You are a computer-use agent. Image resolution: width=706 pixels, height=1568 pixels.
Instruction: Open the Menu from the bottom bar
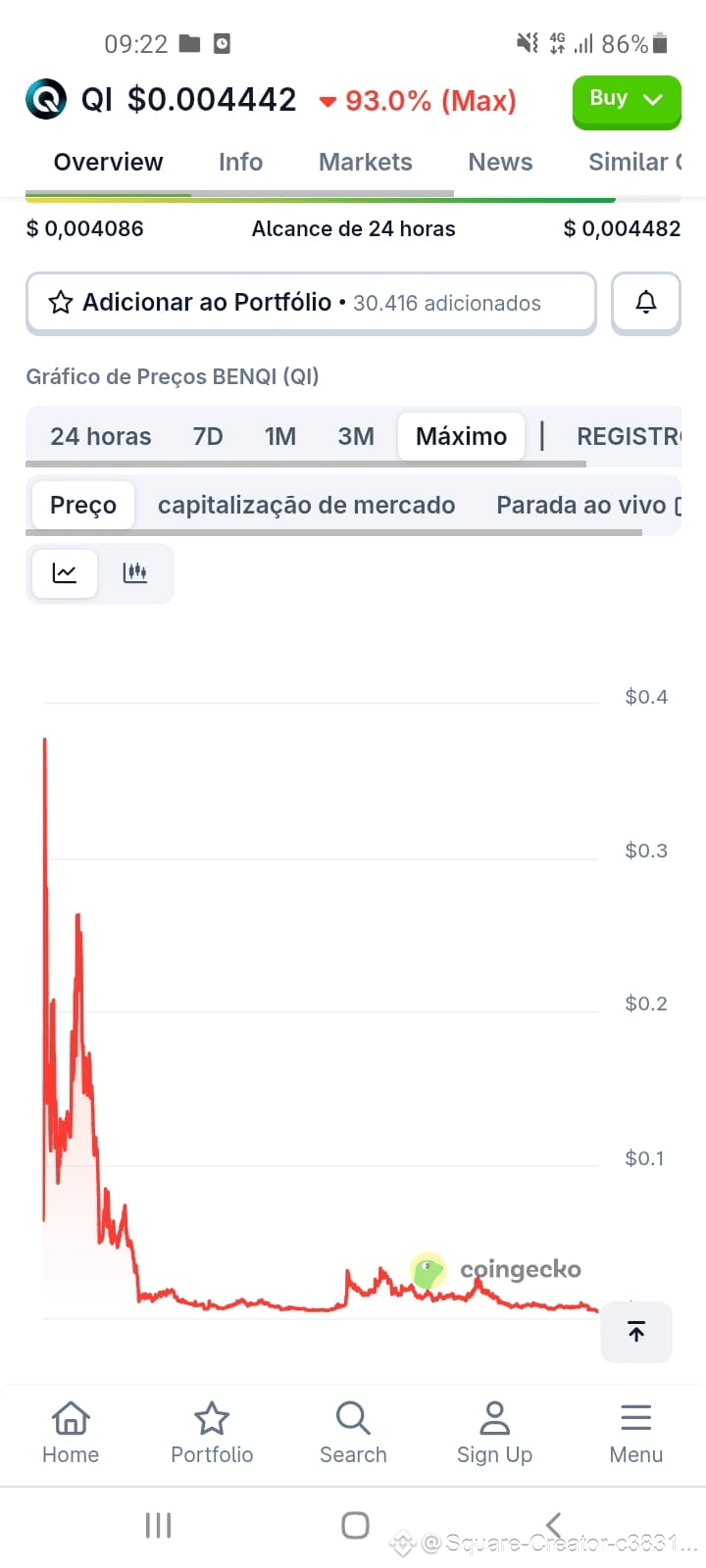[635, 1433]
